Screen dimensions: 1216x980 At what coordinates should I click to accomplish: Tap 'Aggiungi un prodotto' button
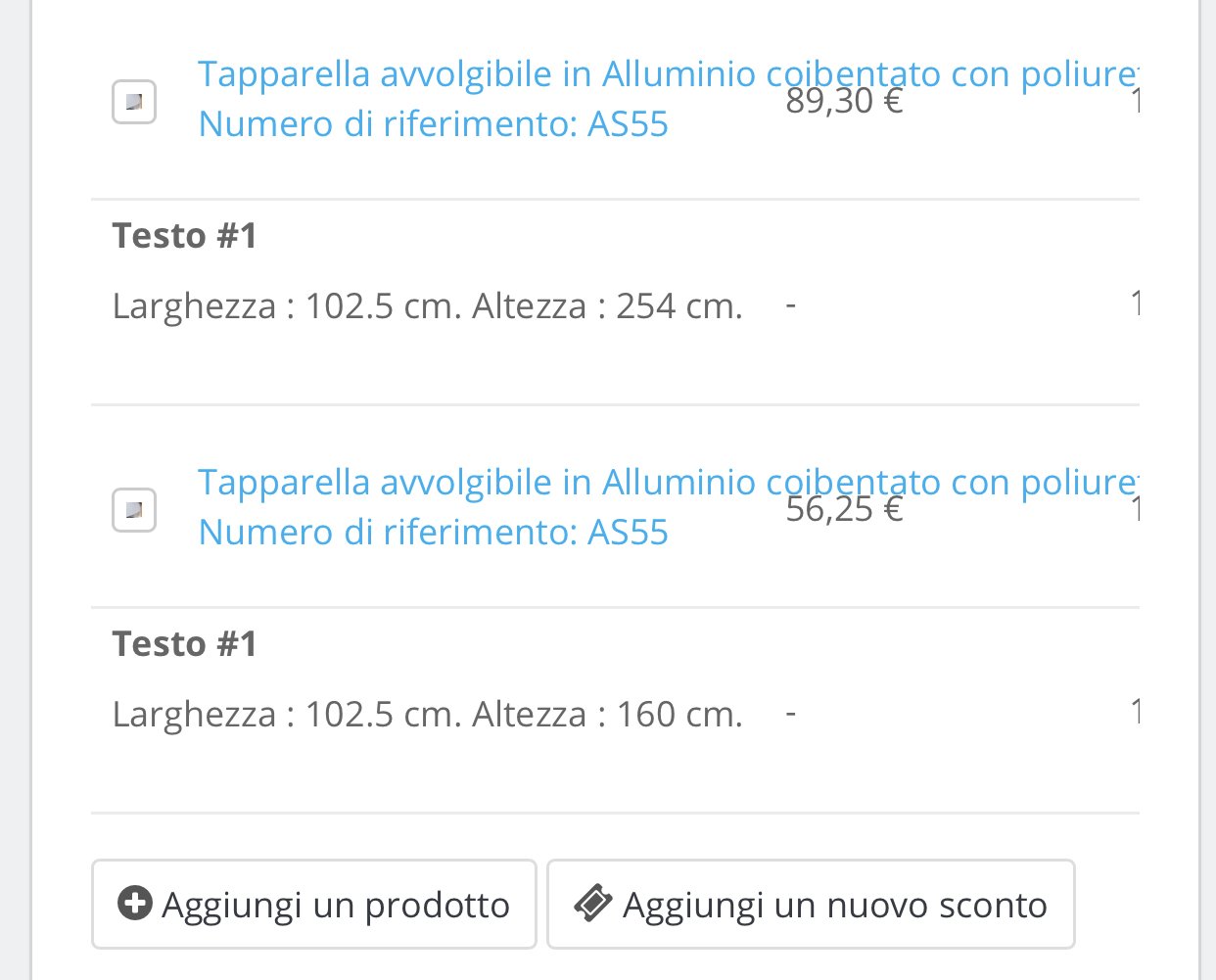click(313, 905)
